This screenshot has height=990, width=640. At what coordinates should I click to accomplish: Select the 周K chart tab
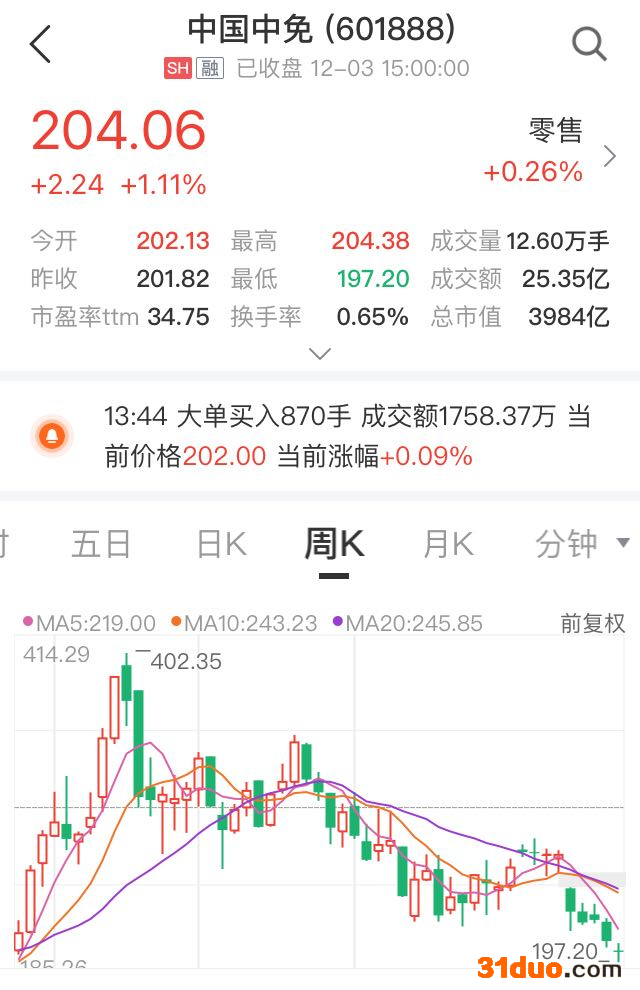coord(334,544)
